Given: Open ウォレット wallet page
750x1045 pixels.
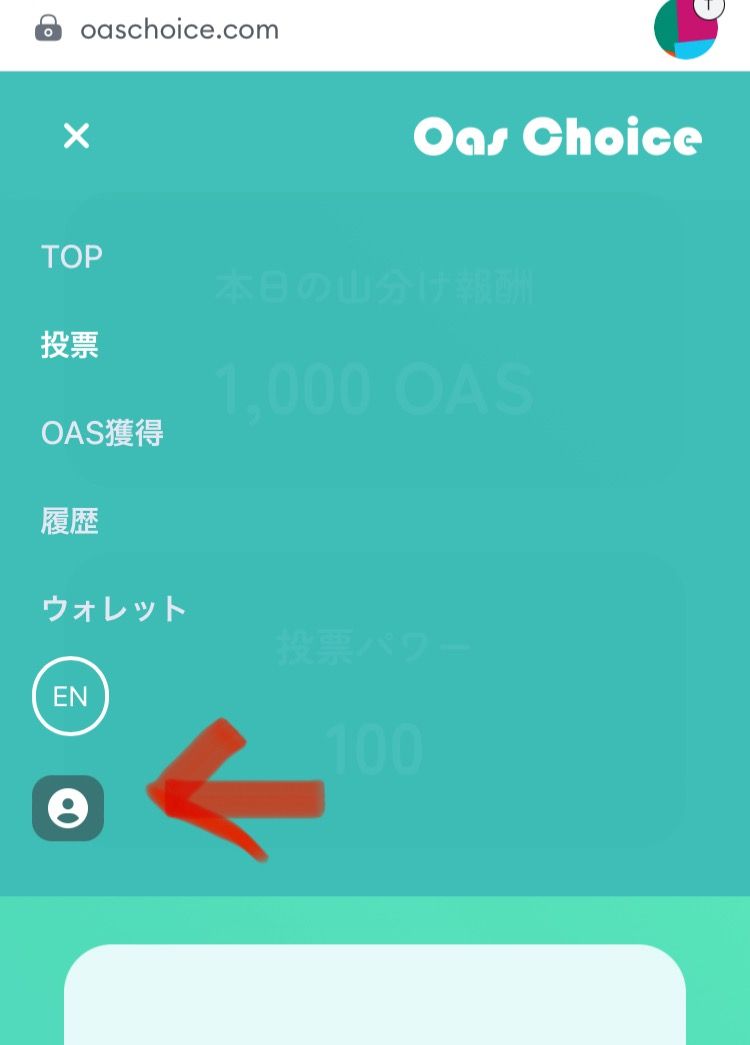Looking at the screenshot, I should (x=114, y=609).
